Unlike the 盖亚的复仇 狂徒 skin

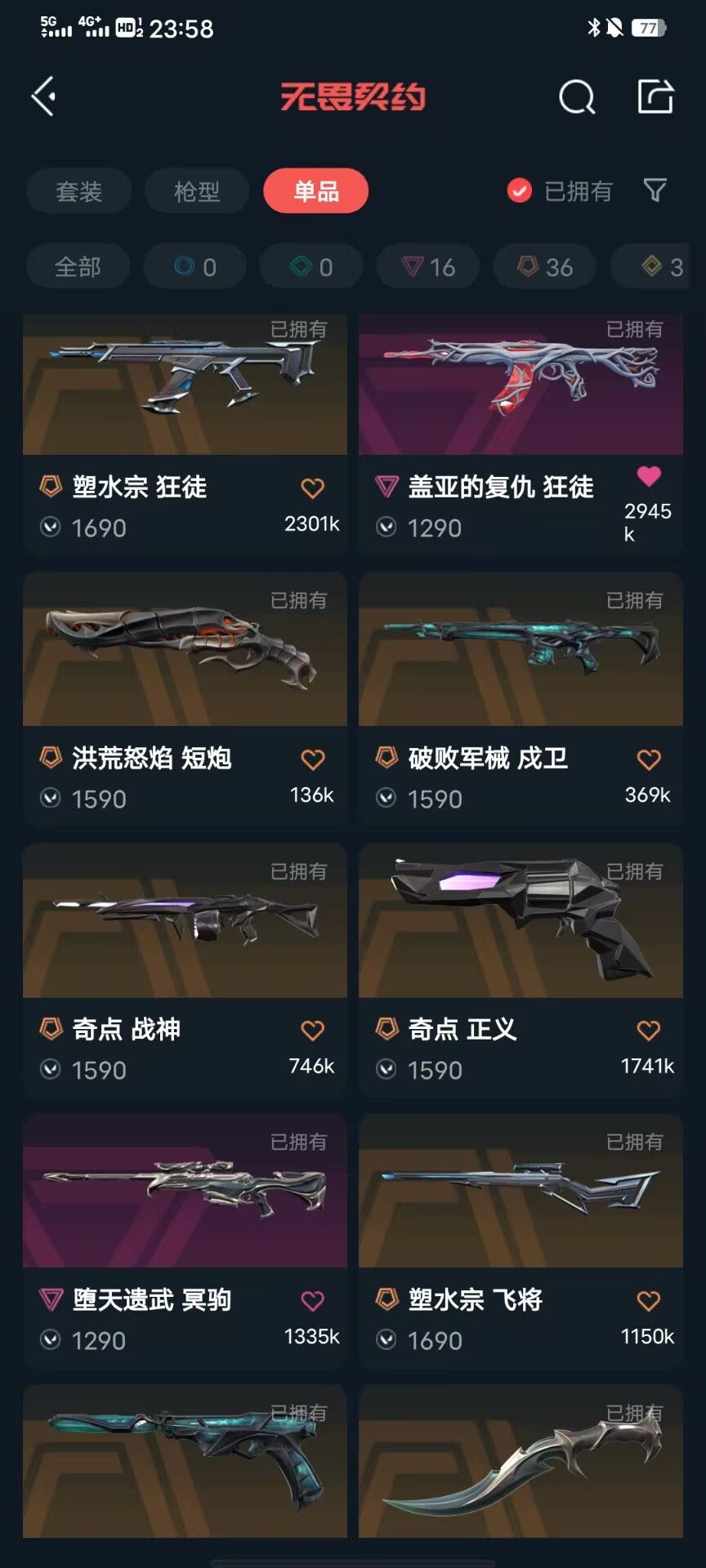[649, 475]
